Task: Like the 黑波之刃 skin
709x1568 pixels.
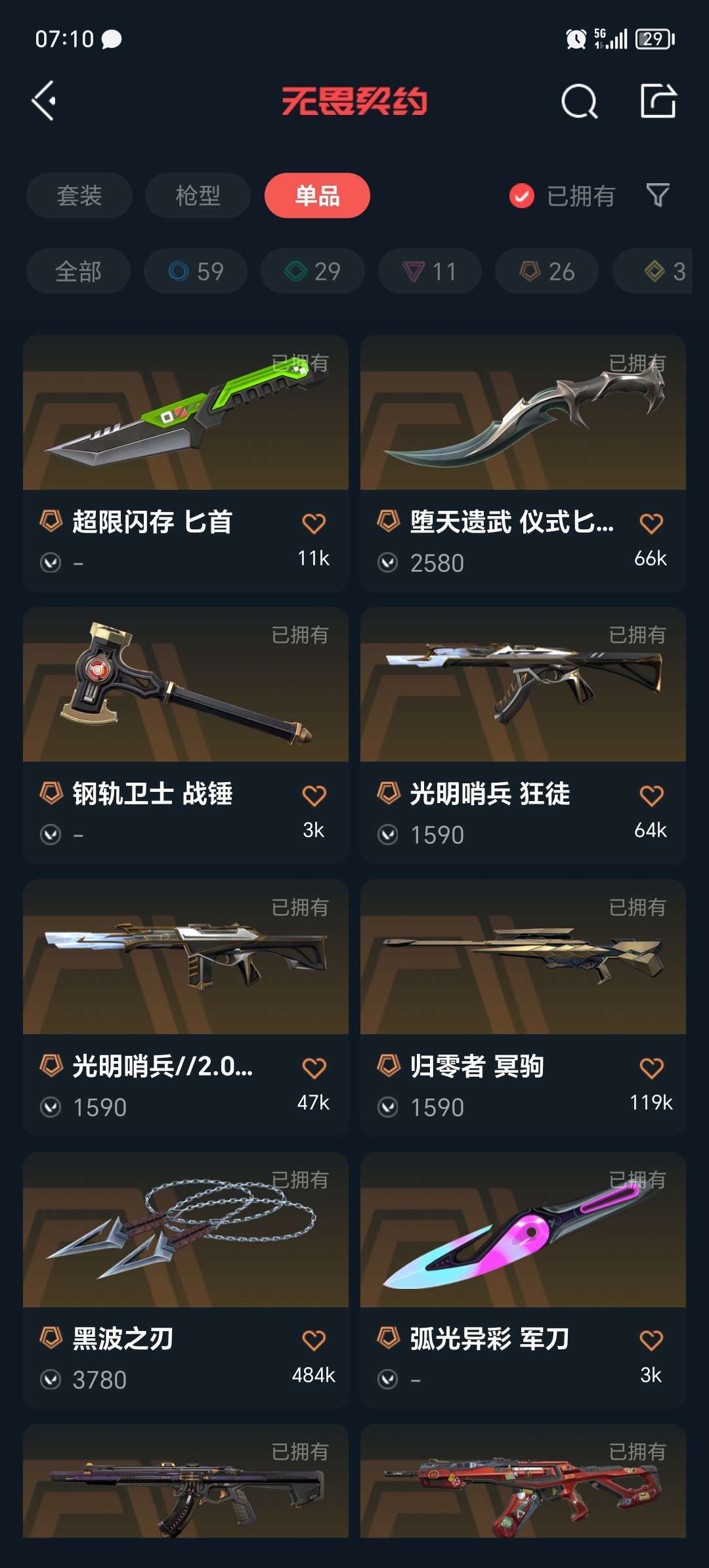Action: (x=314, y=1341)
